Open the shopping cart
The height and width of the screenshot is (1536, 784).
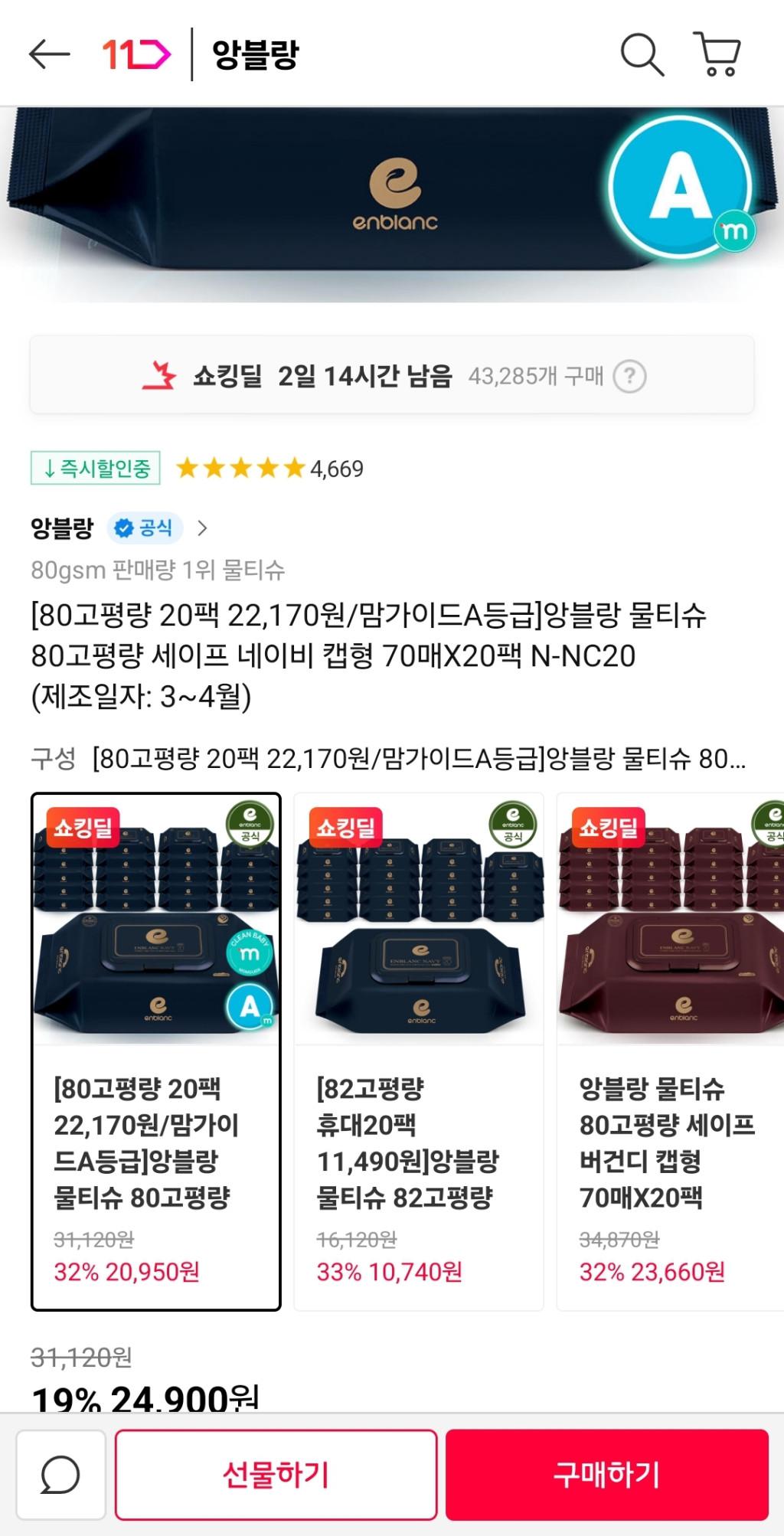[717, 54]
